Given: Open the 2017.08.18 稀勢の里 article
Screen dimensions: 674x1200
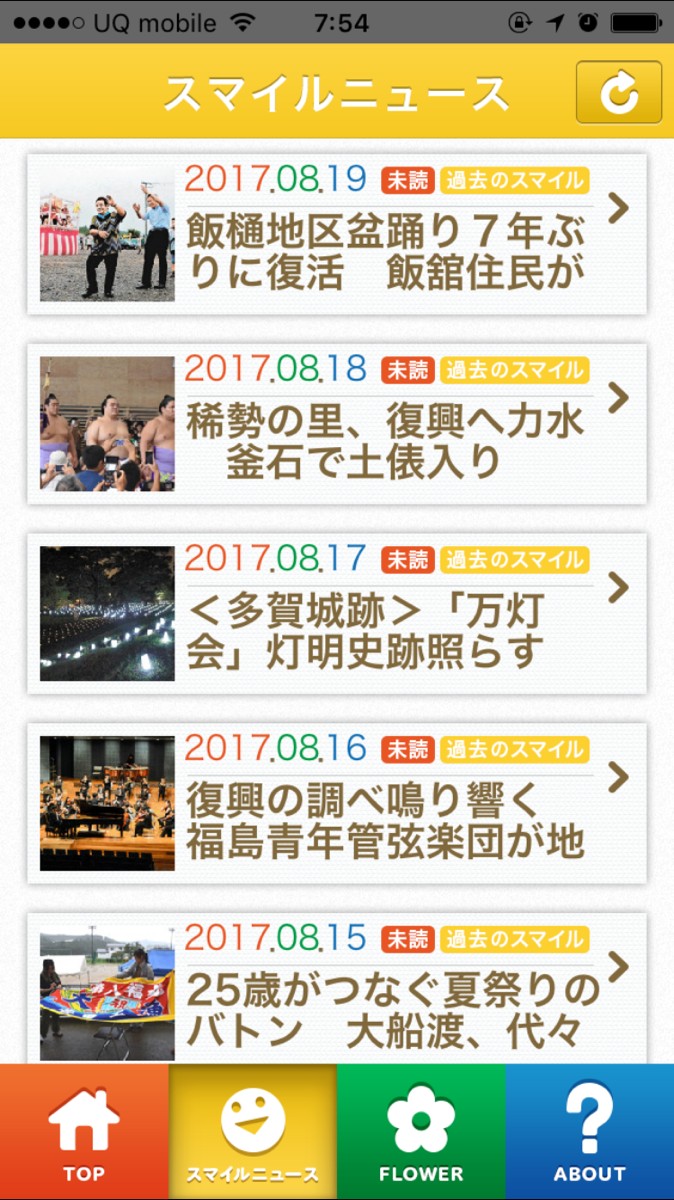Looking at the screenshot, I should pyautogui.click(x=336, y=424).
